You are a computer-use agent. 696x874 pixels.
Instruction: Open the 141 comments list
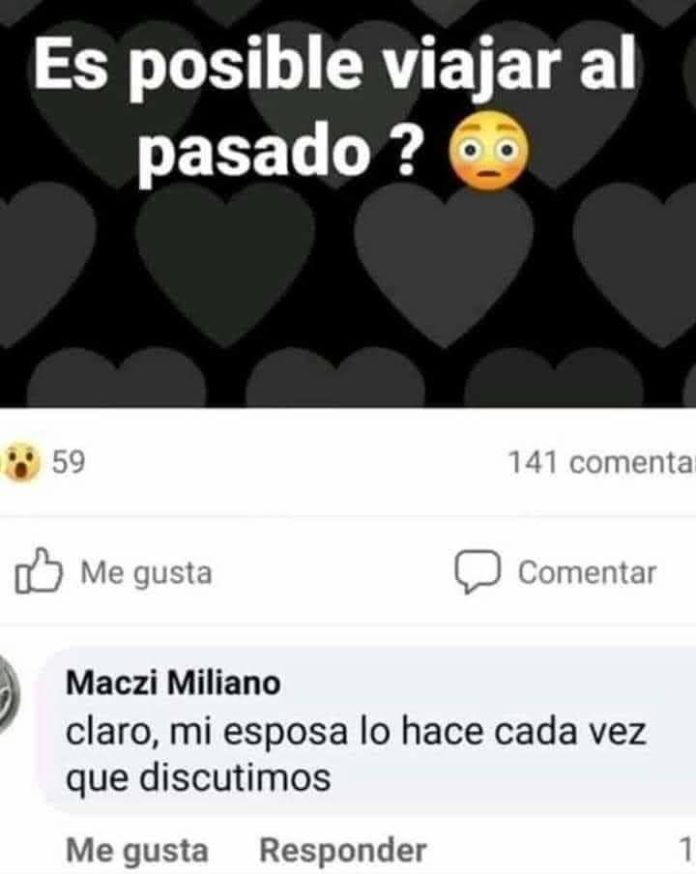(600, 463)
